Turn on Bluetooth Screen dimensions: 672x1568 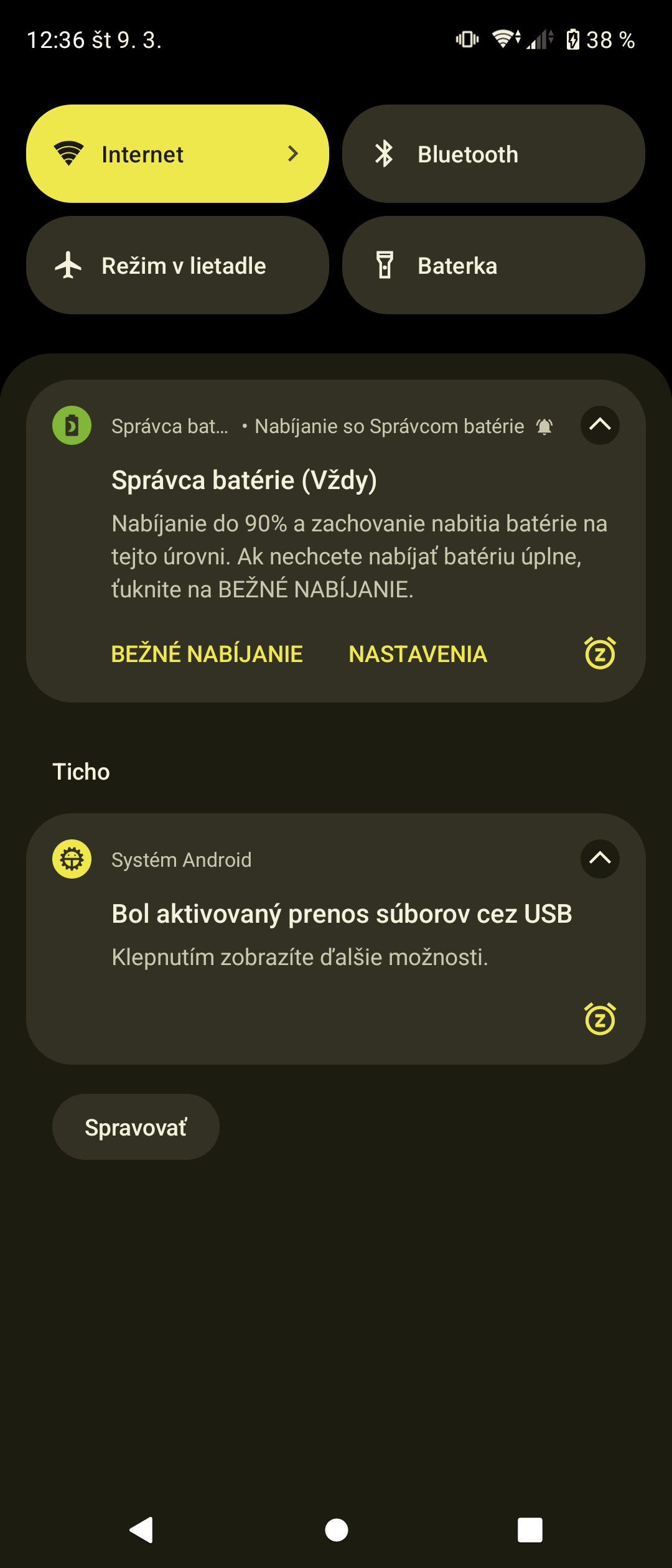493,154
